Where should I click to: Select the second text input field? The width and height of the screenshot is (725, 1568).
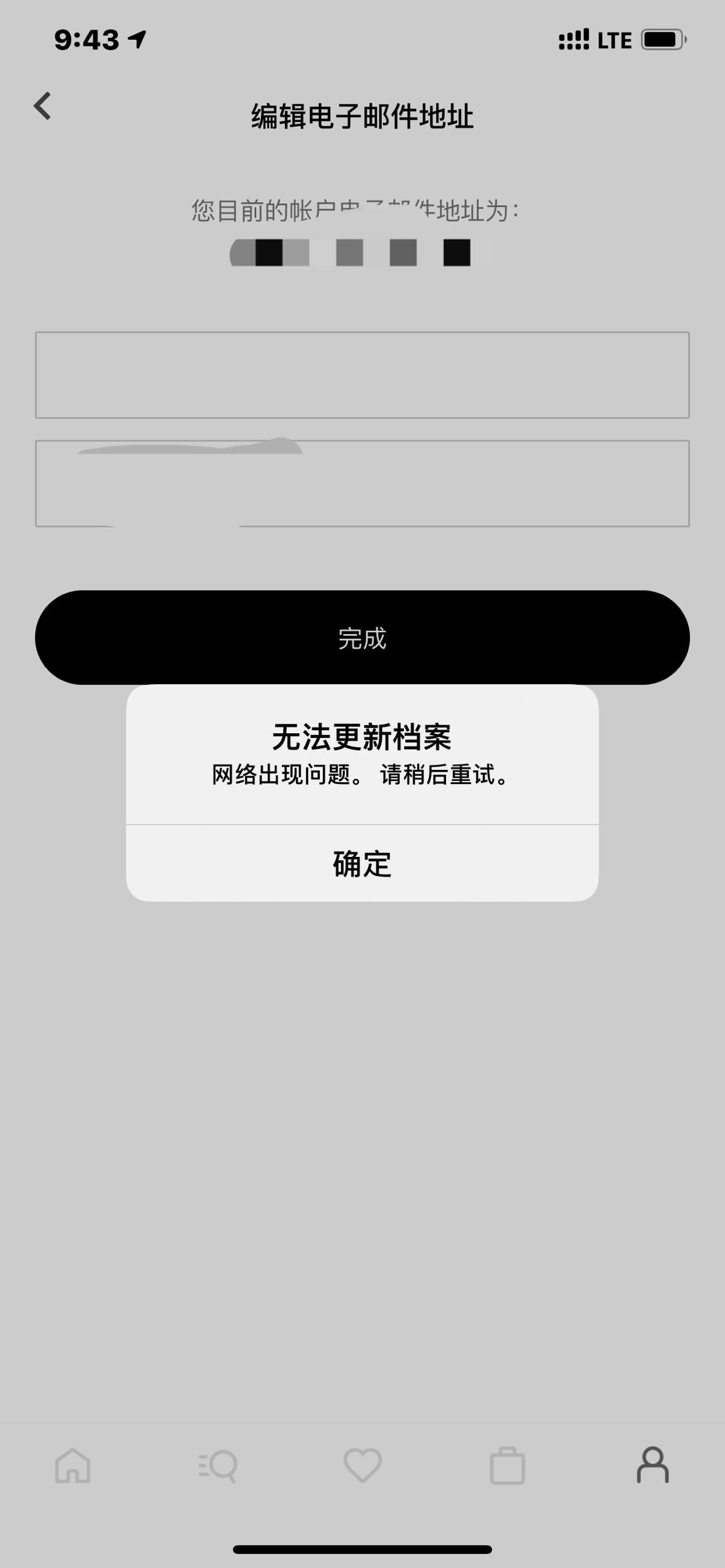click(x=362, y=483)
